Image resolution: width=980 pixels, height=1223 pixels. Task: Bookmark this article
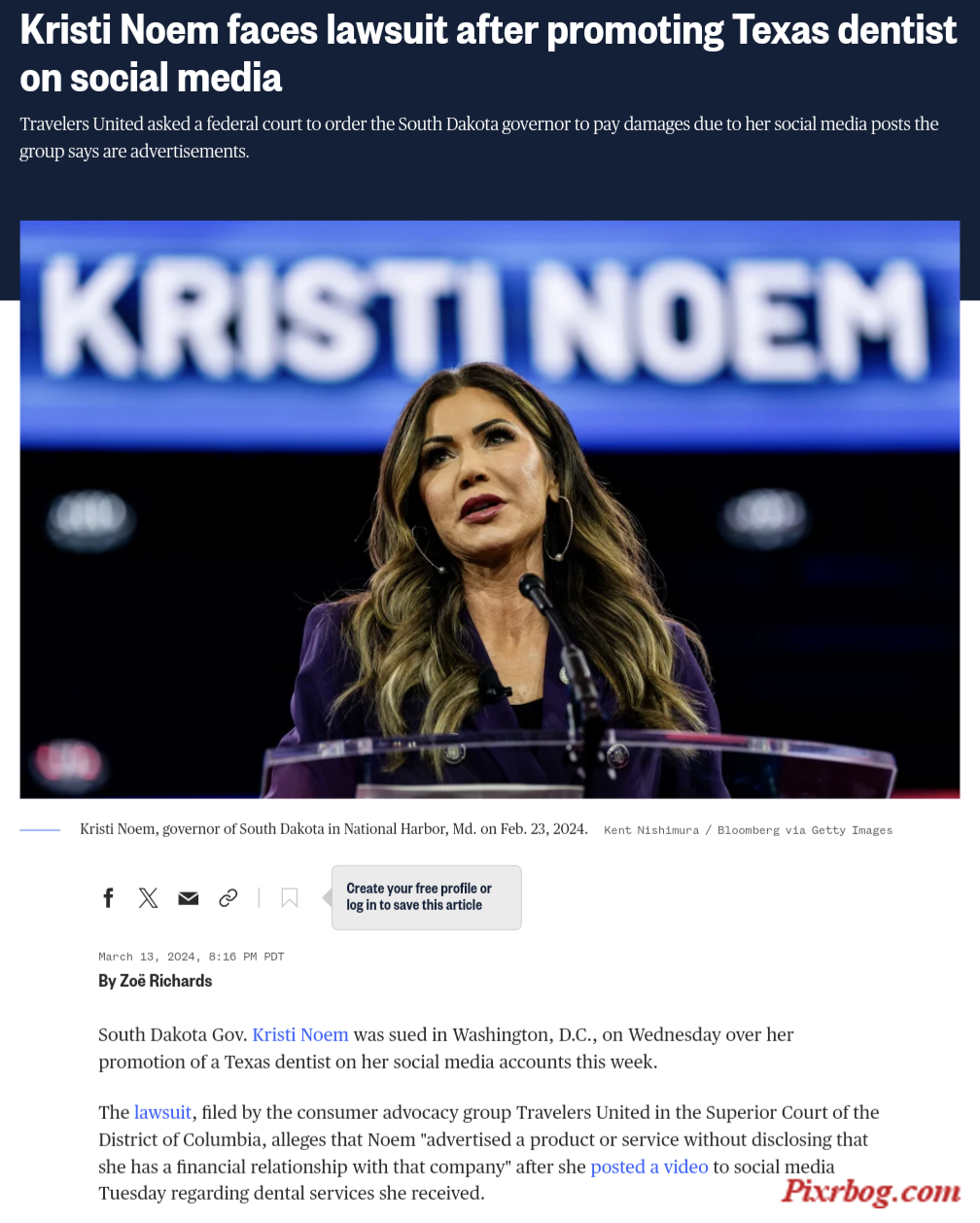tap(290, 897)
